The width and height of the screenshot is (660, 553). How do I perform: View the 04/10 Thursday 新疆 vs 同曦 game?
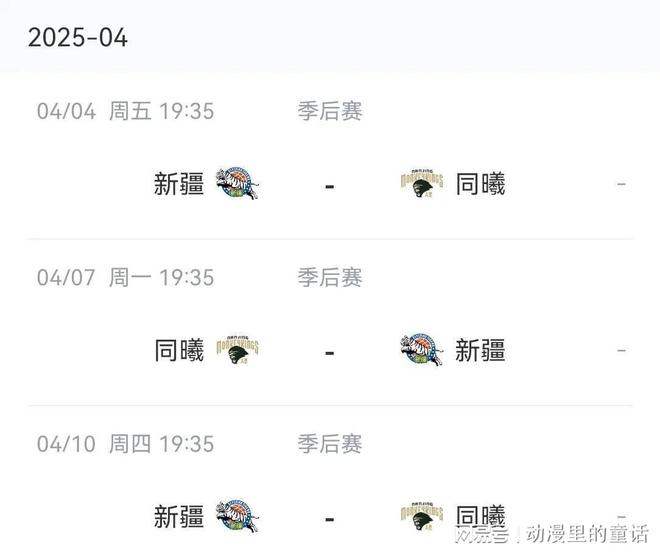330,515
